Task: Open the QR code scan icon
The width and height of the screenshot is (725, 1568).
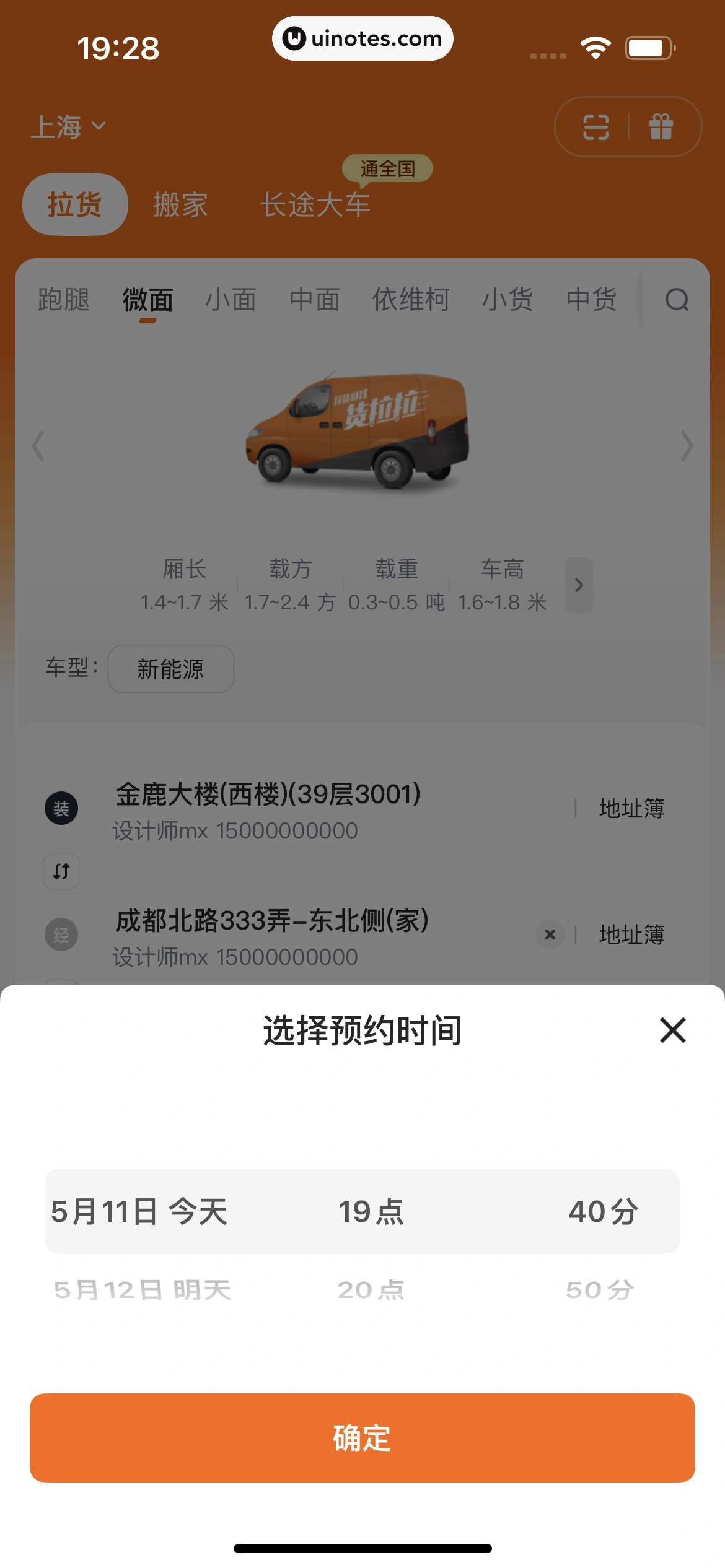Action: coord(595,126)
